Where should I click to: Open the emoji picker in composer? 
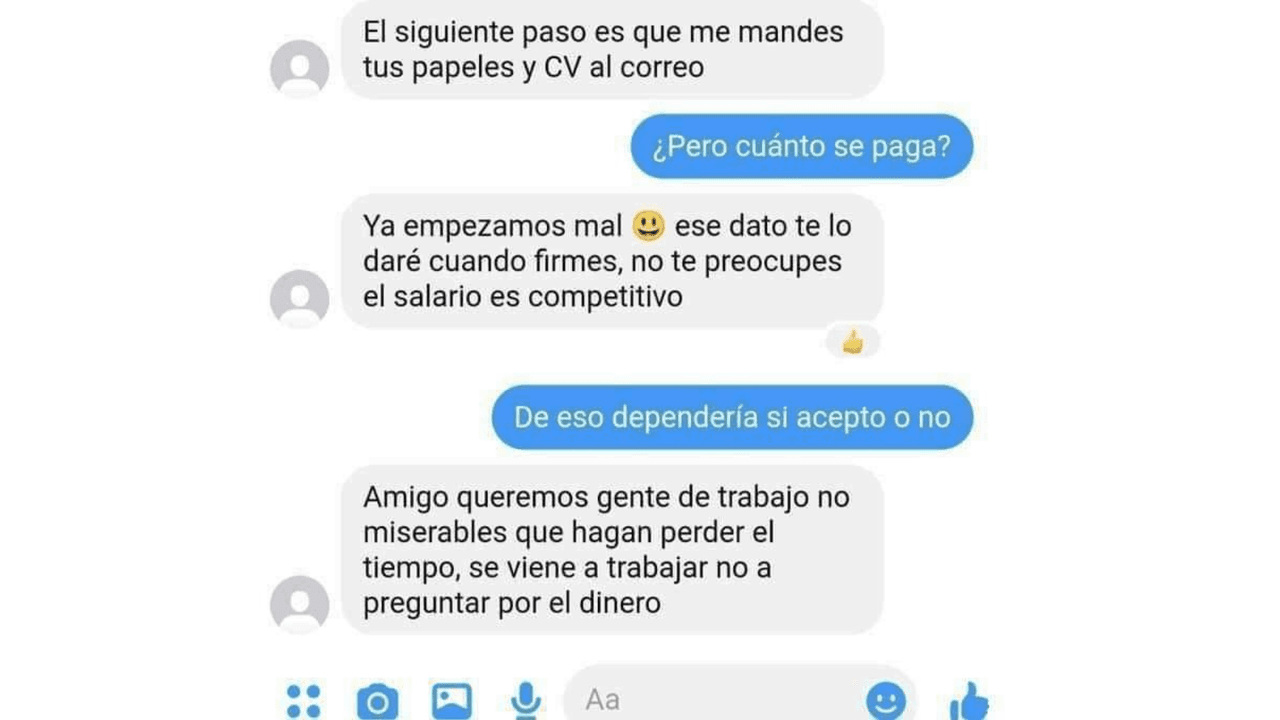point(885,700)
